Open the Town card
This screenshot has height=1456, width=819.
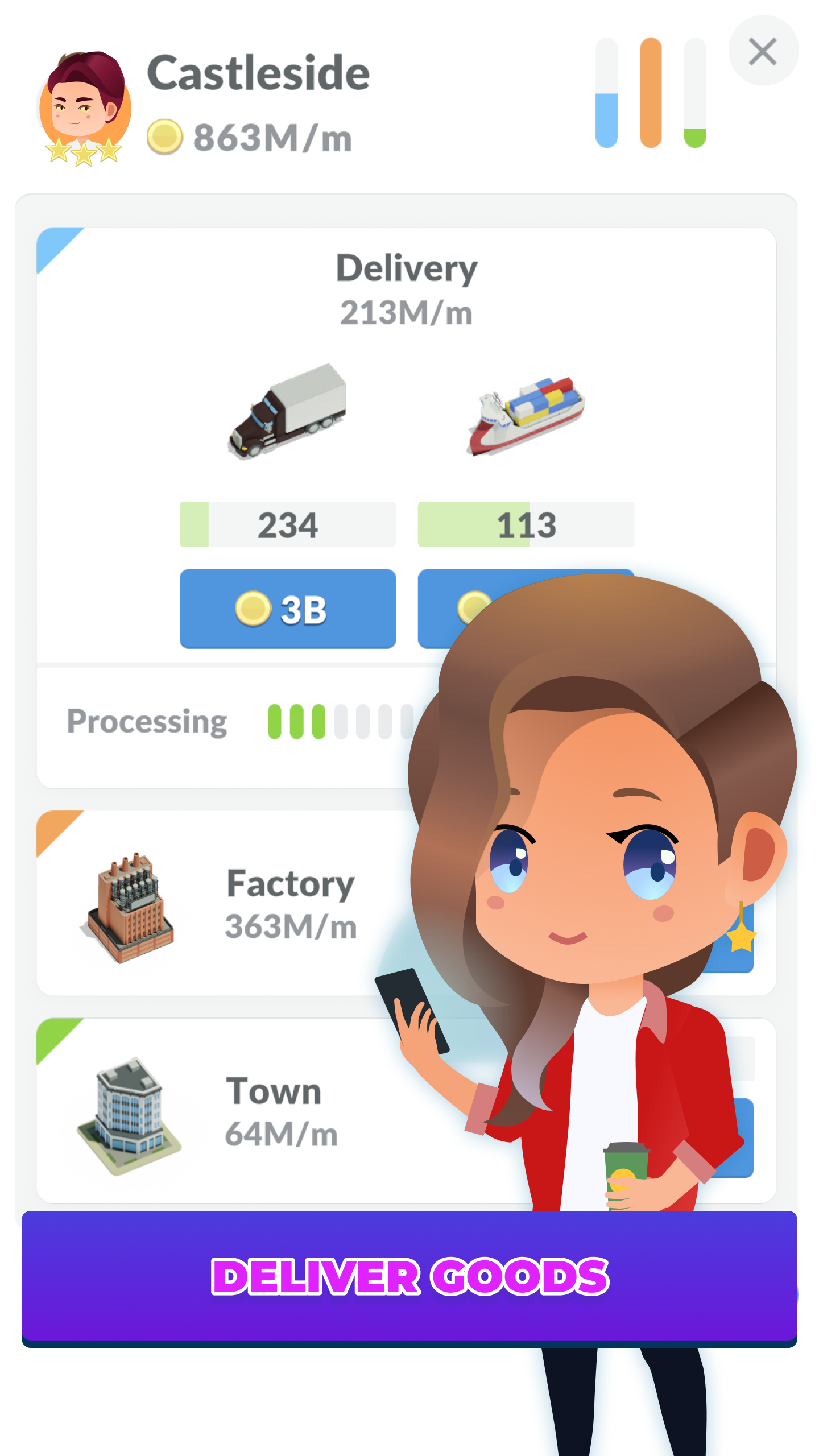[x=227, y=1112]
